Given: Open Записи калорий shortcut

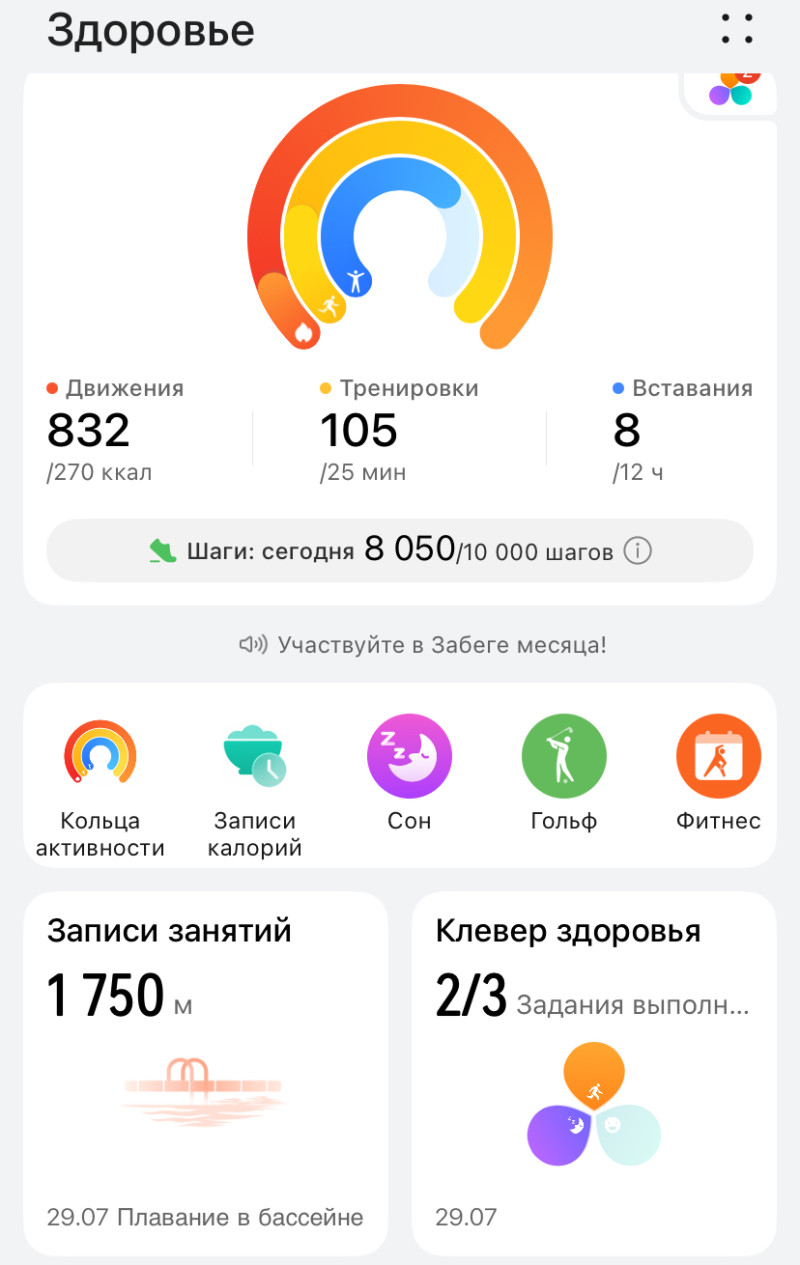Looking at the screenshot, I should 255,775.
